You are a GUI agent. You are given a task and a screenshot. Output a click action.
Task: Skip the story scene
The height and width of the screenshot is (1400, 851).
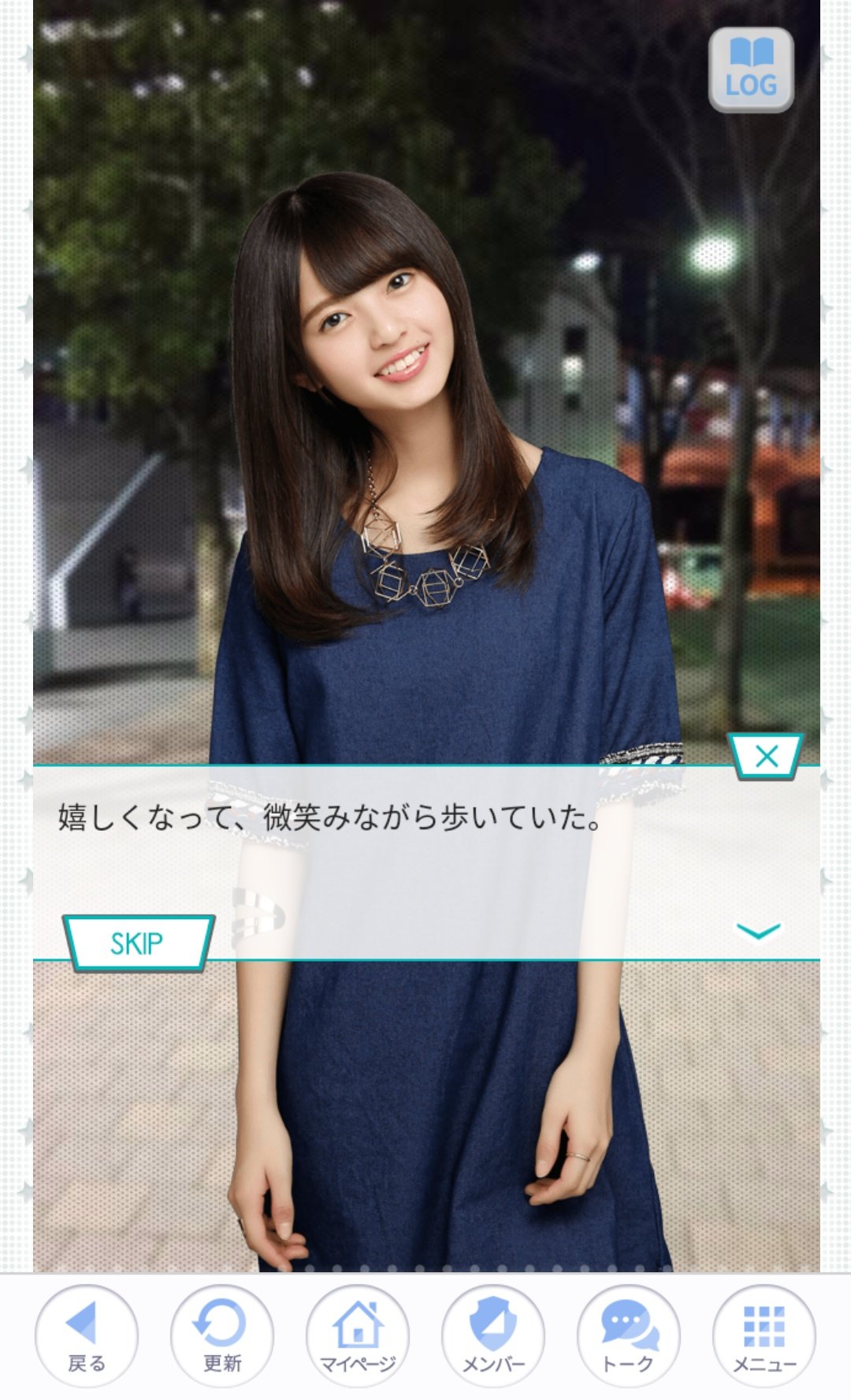click(138, 943)
